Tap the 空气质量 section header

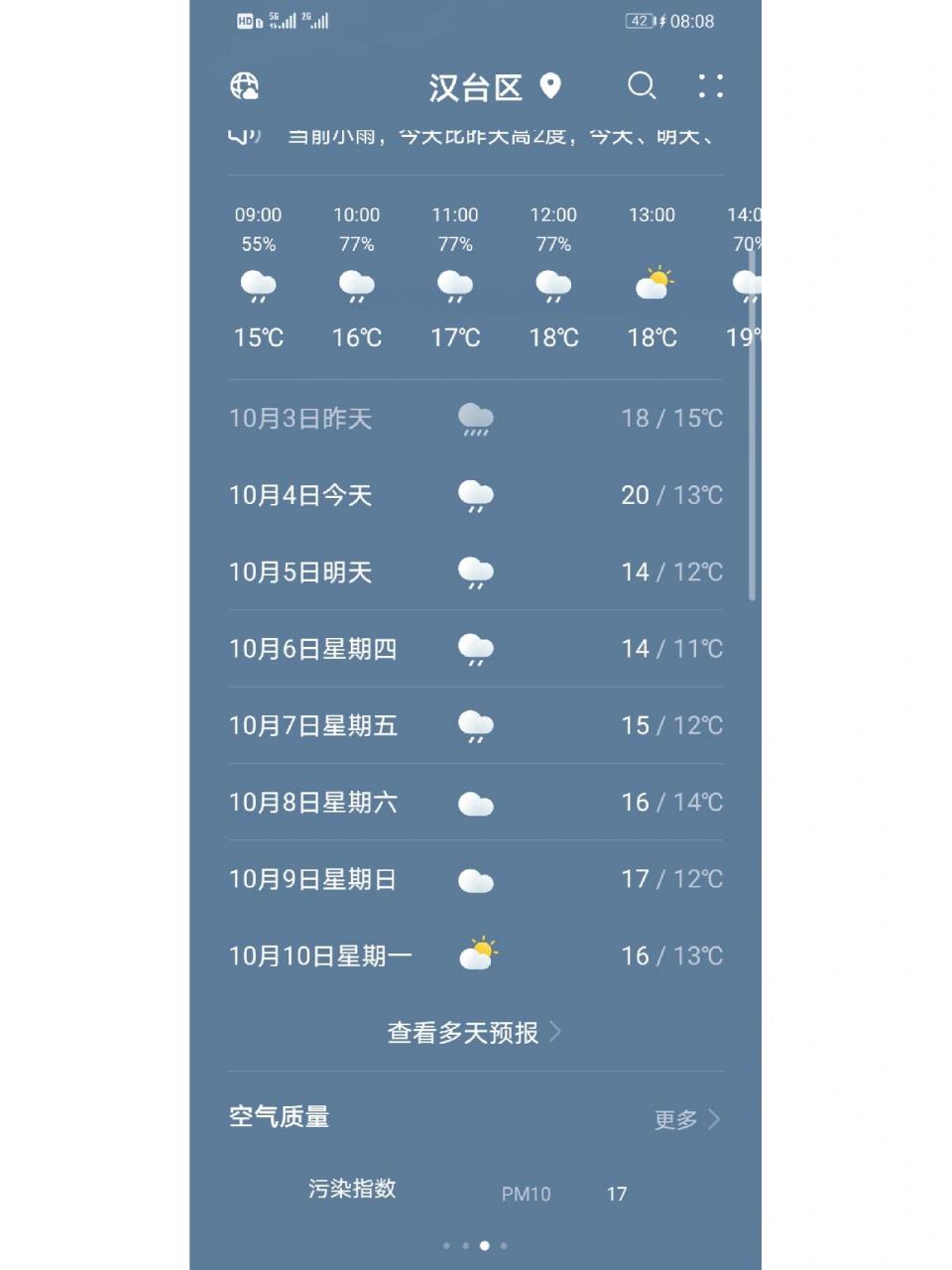(279, 1118)
